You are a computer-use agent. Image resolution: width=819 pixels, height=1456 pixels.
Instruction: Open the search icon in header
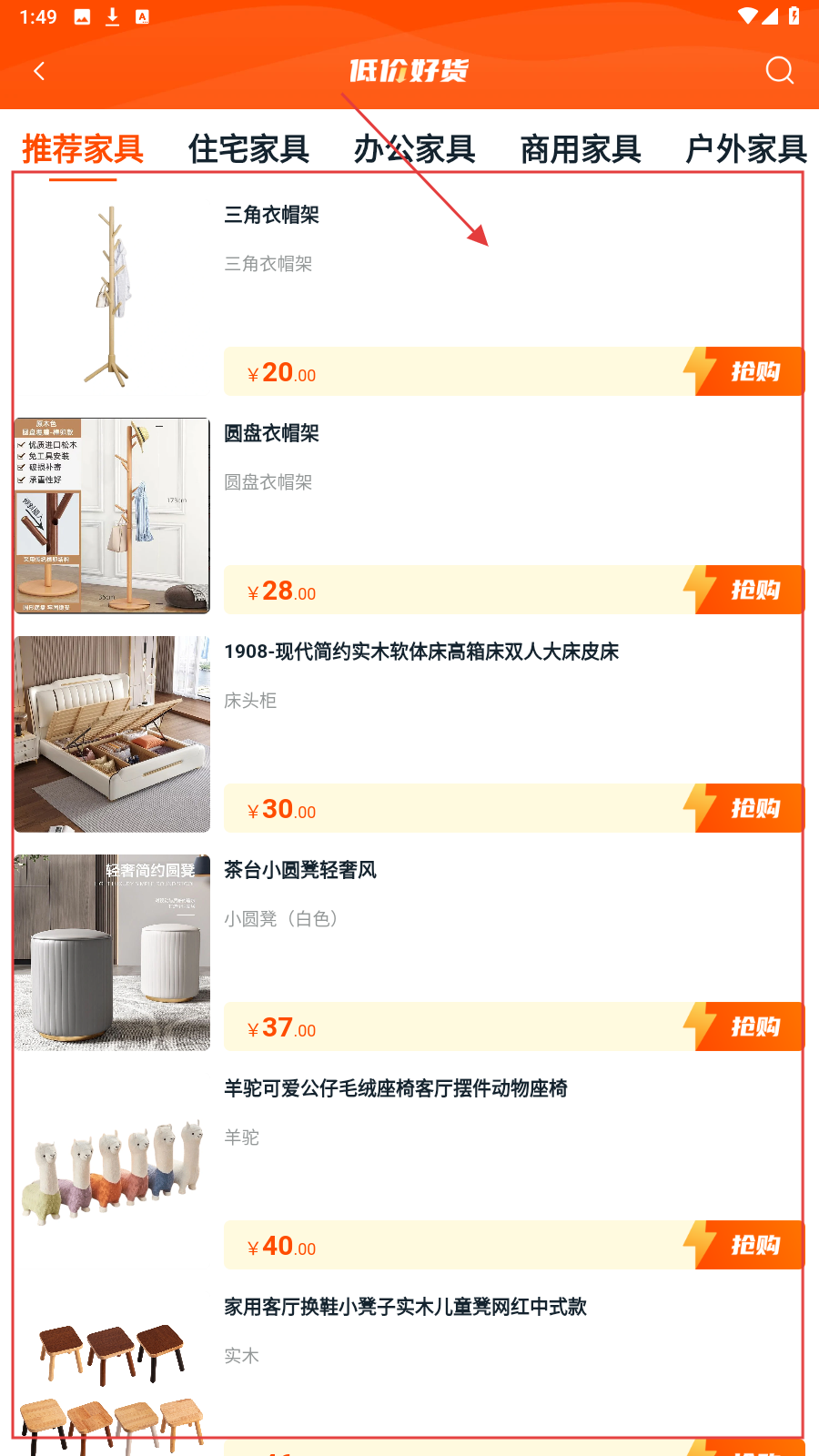pyautogui.click(x=779, y=70)
